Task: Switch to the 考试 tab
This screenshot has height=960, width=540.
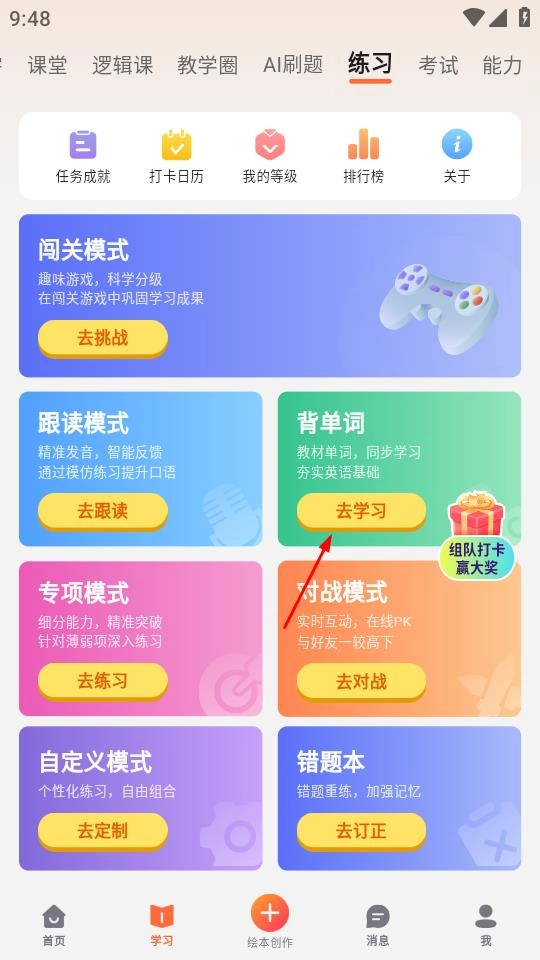Action: tap(438, 65)
